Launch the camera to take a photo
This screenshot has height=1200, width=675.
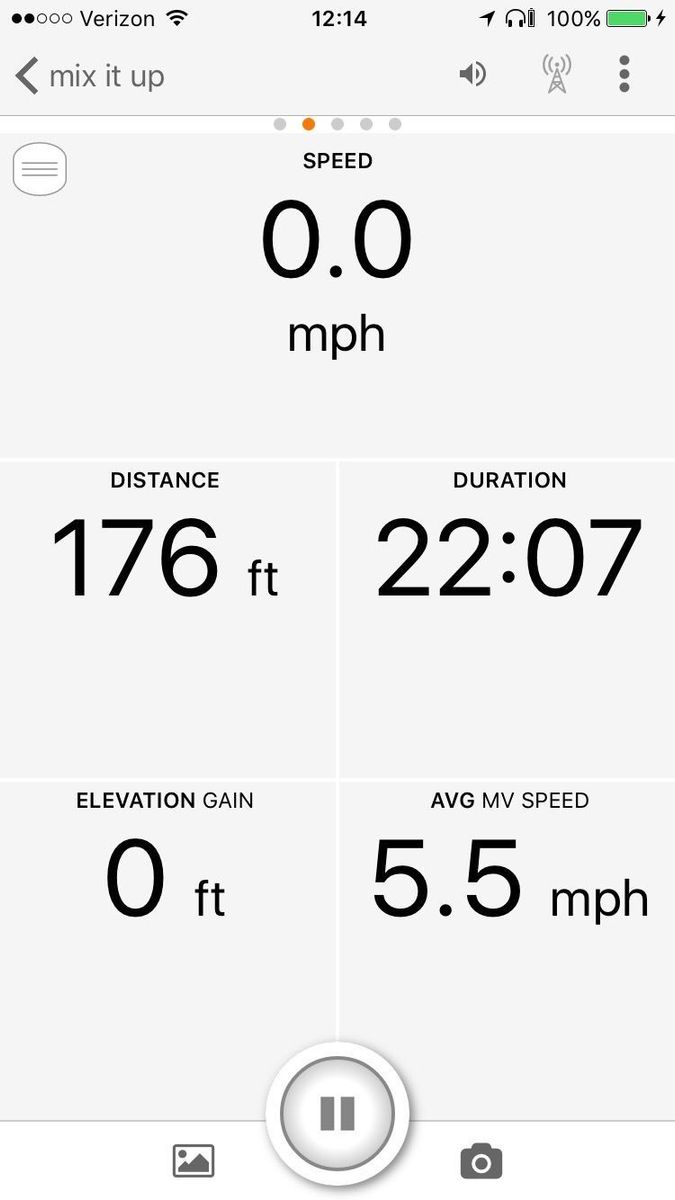481,1161
